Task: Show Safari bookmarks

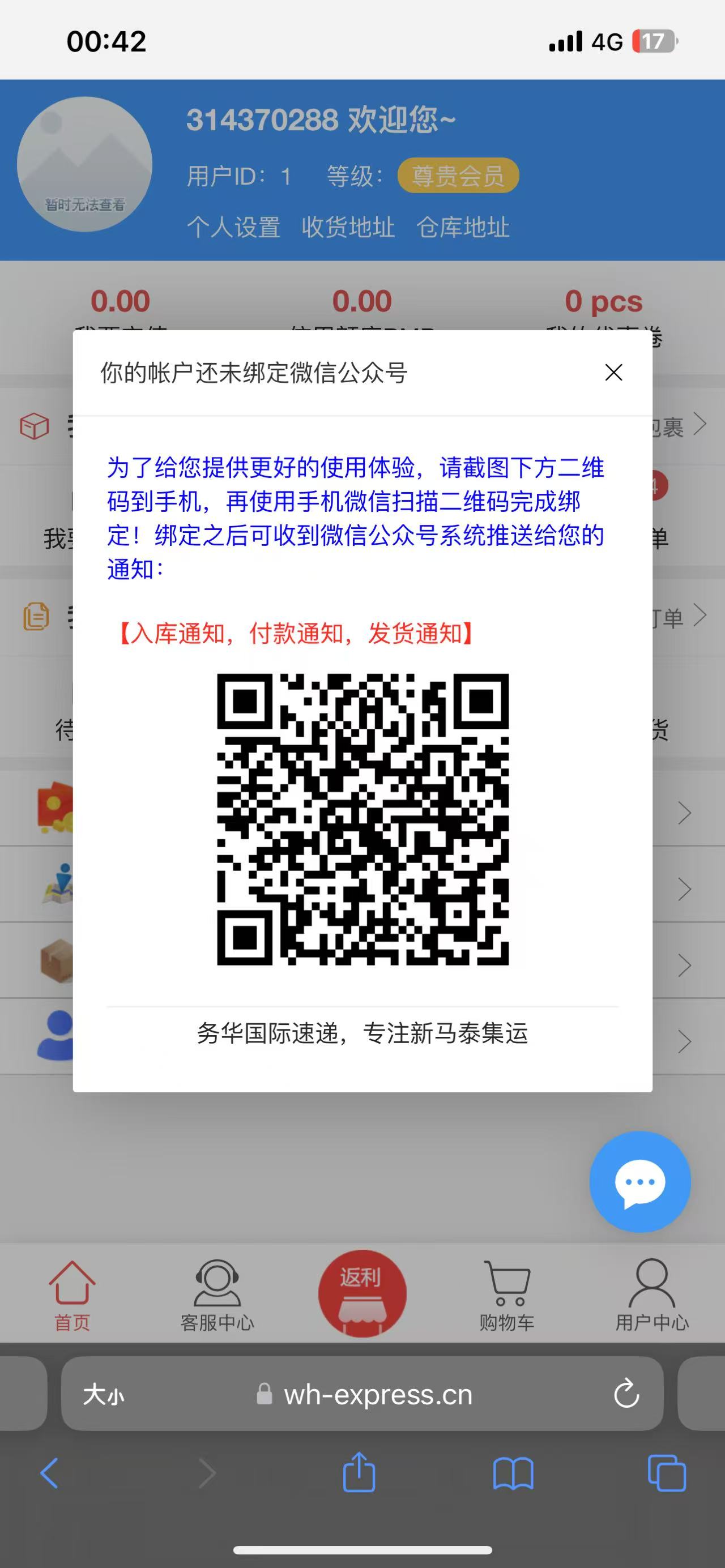Action: click(x=513, y=1473)
